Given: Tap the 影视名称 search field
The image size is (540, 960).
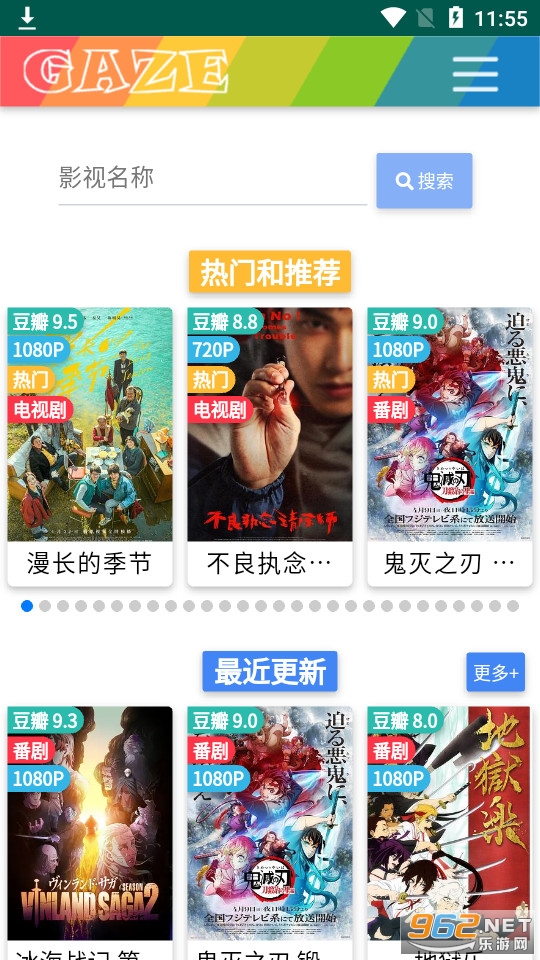Looking at the screenshot, I should (212, 179).
